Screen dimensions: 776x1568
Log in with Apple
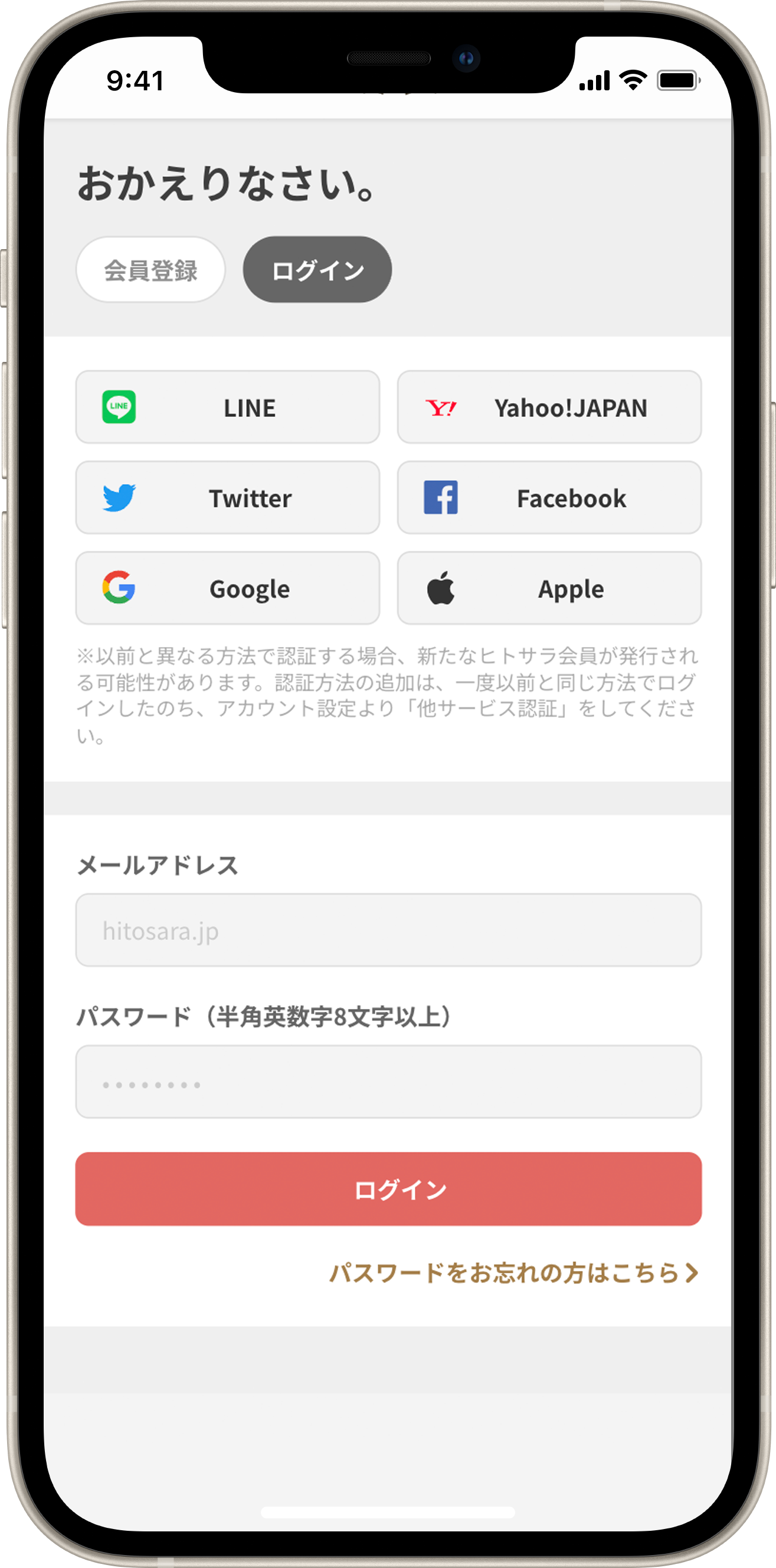pyautogui.click(x=549, y=588)
